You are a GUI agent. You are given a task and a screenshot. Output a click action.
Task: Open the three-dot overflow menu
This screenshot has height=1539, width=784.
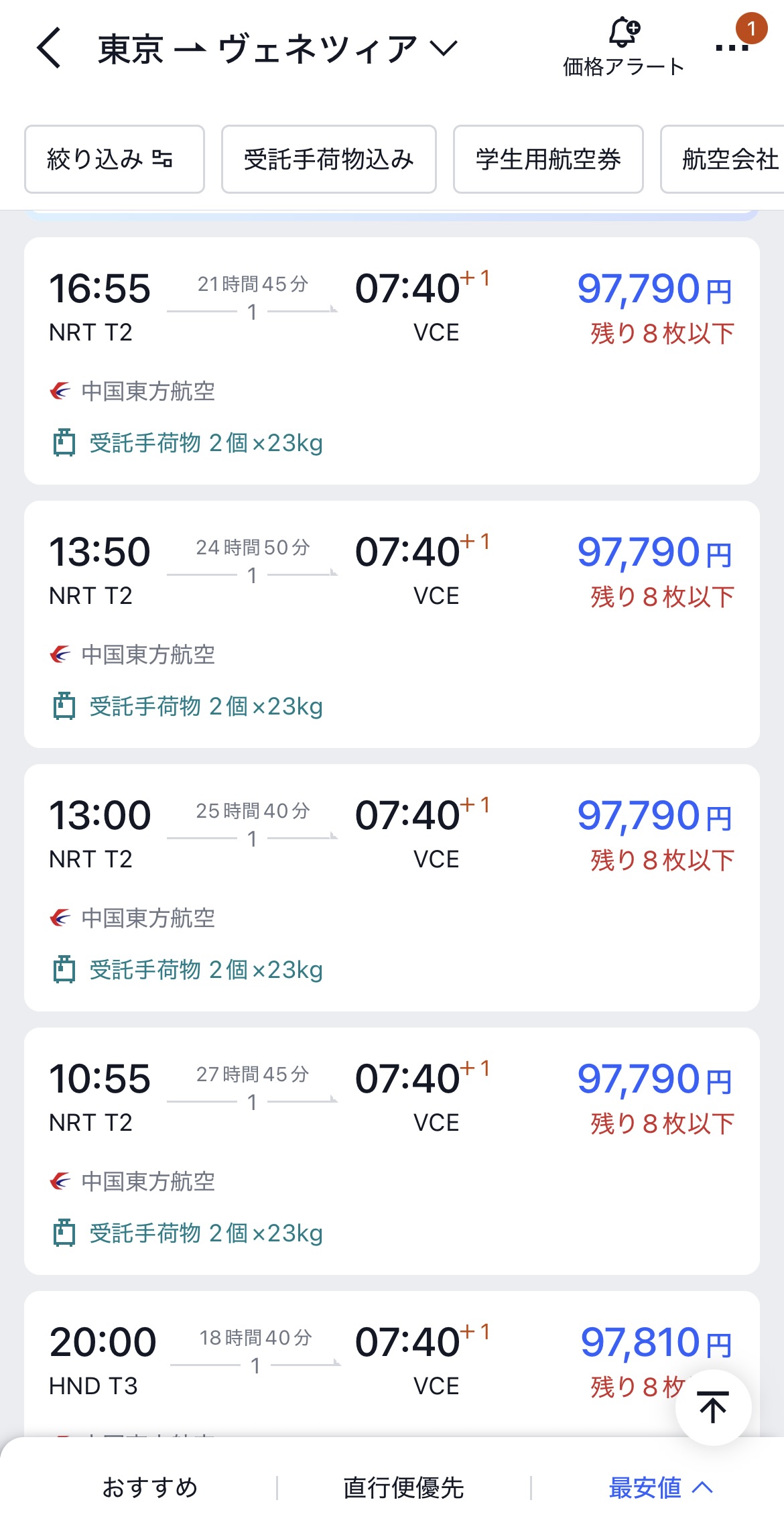tap(731, 48)
